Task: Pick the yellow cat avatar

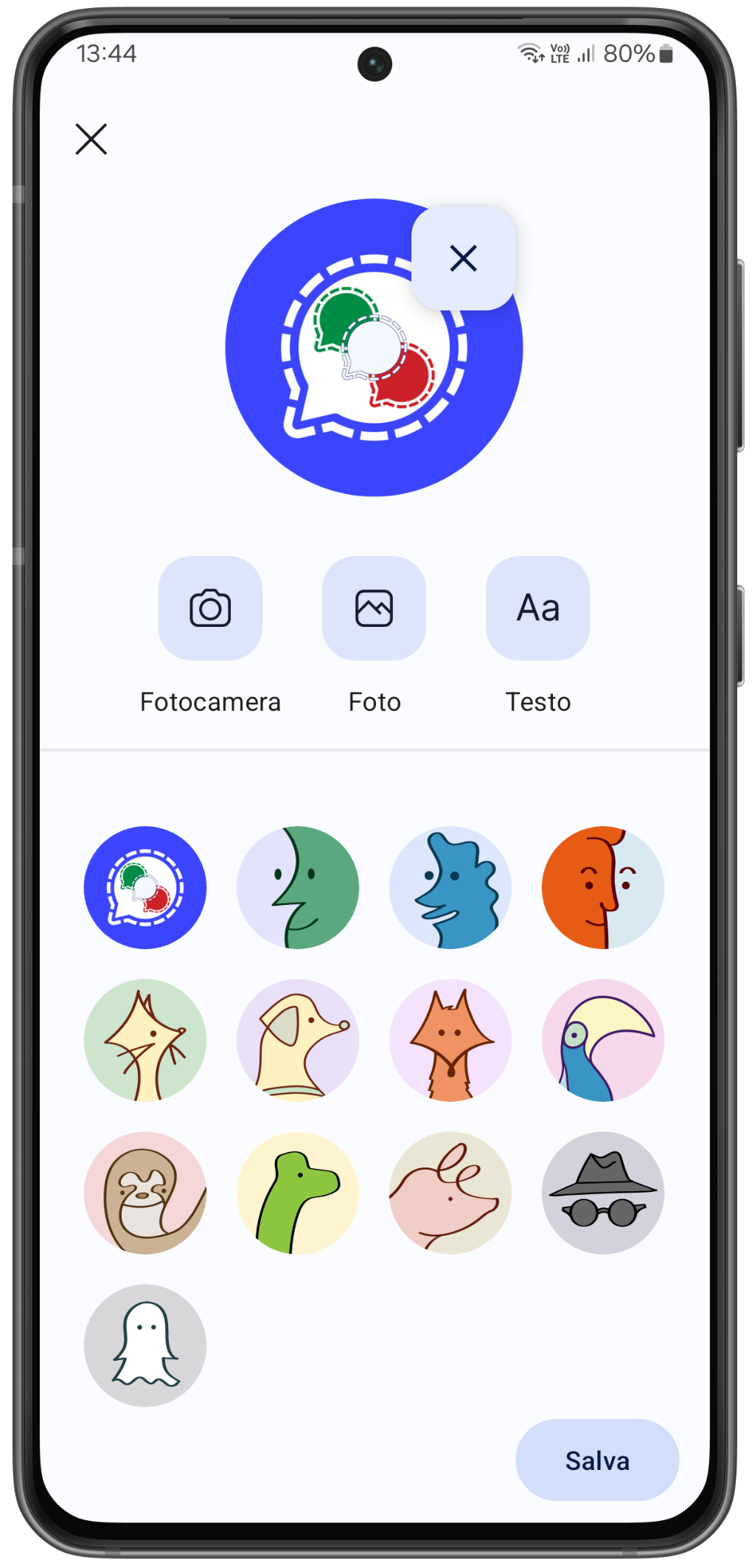Action: tap(145, 1040)
